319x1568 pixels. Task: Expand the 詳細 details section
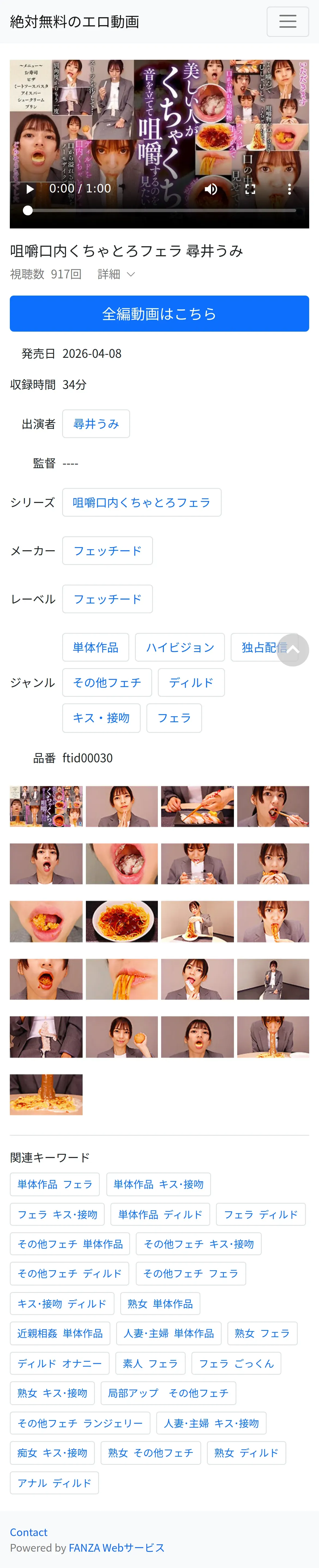coord(116,275)
